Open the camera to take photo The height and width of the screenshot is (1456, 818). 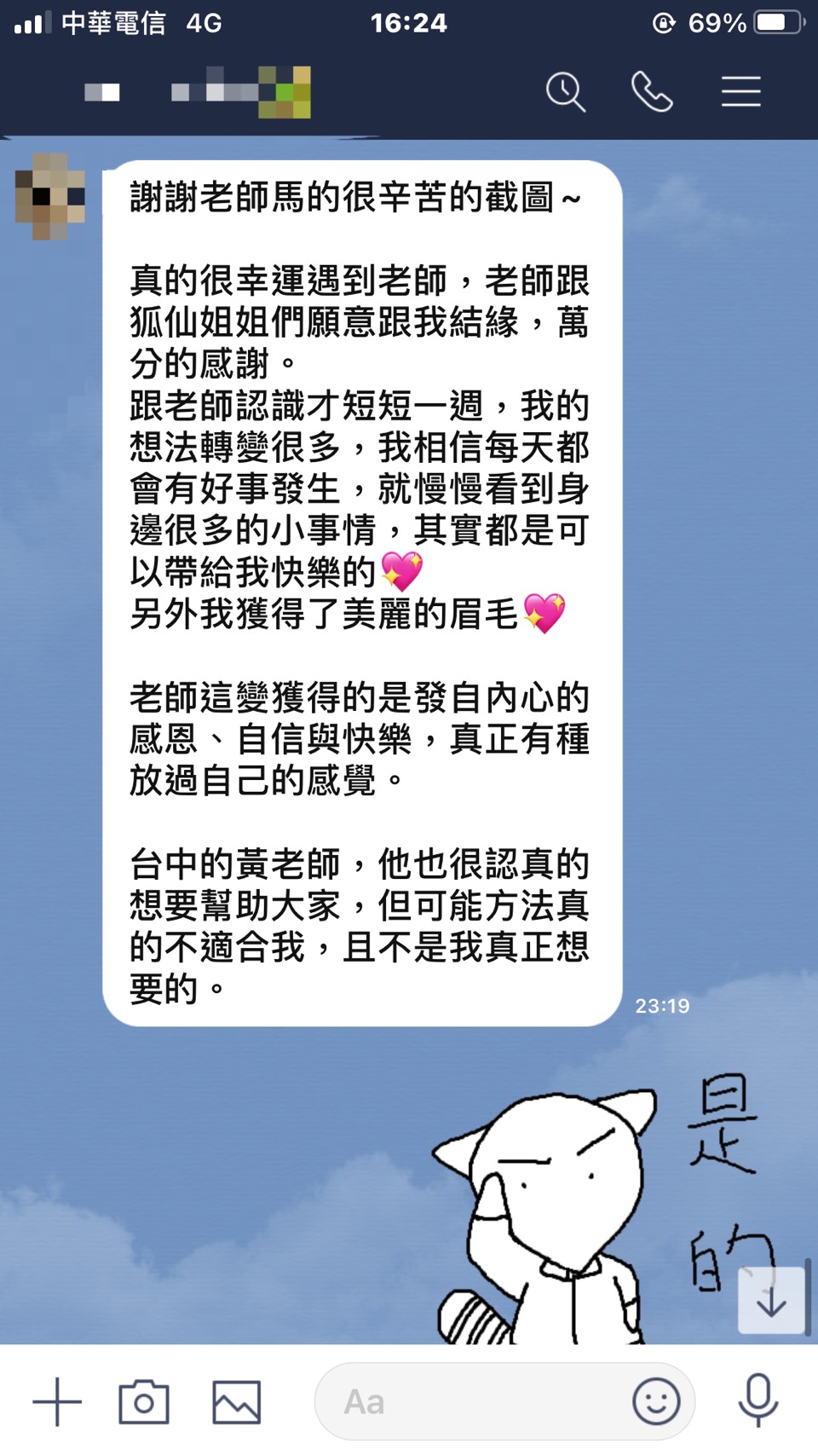144,1402
